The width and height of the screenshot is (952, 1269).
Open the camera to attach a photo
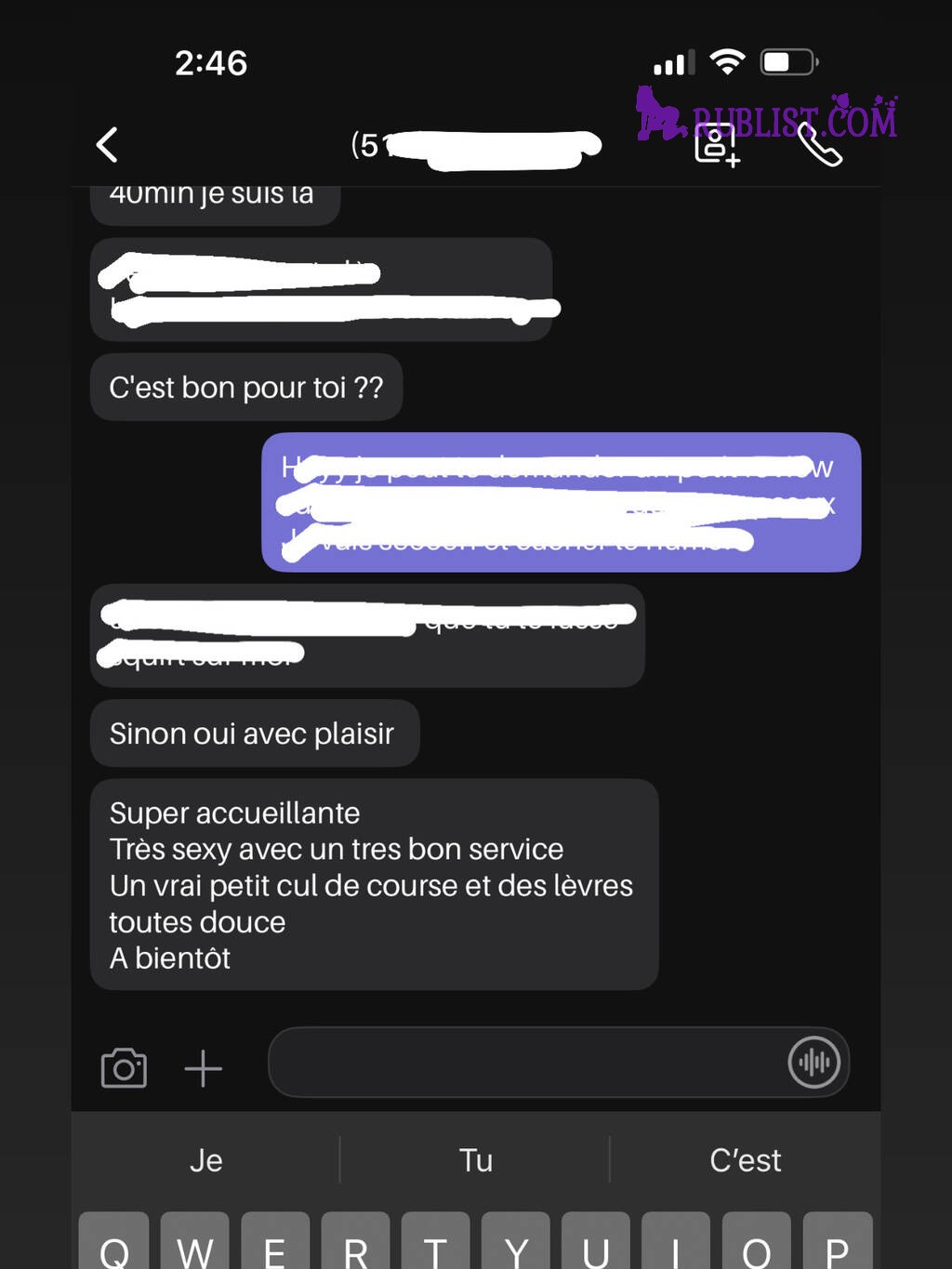pyautogui.click(x=124, y=1067)
